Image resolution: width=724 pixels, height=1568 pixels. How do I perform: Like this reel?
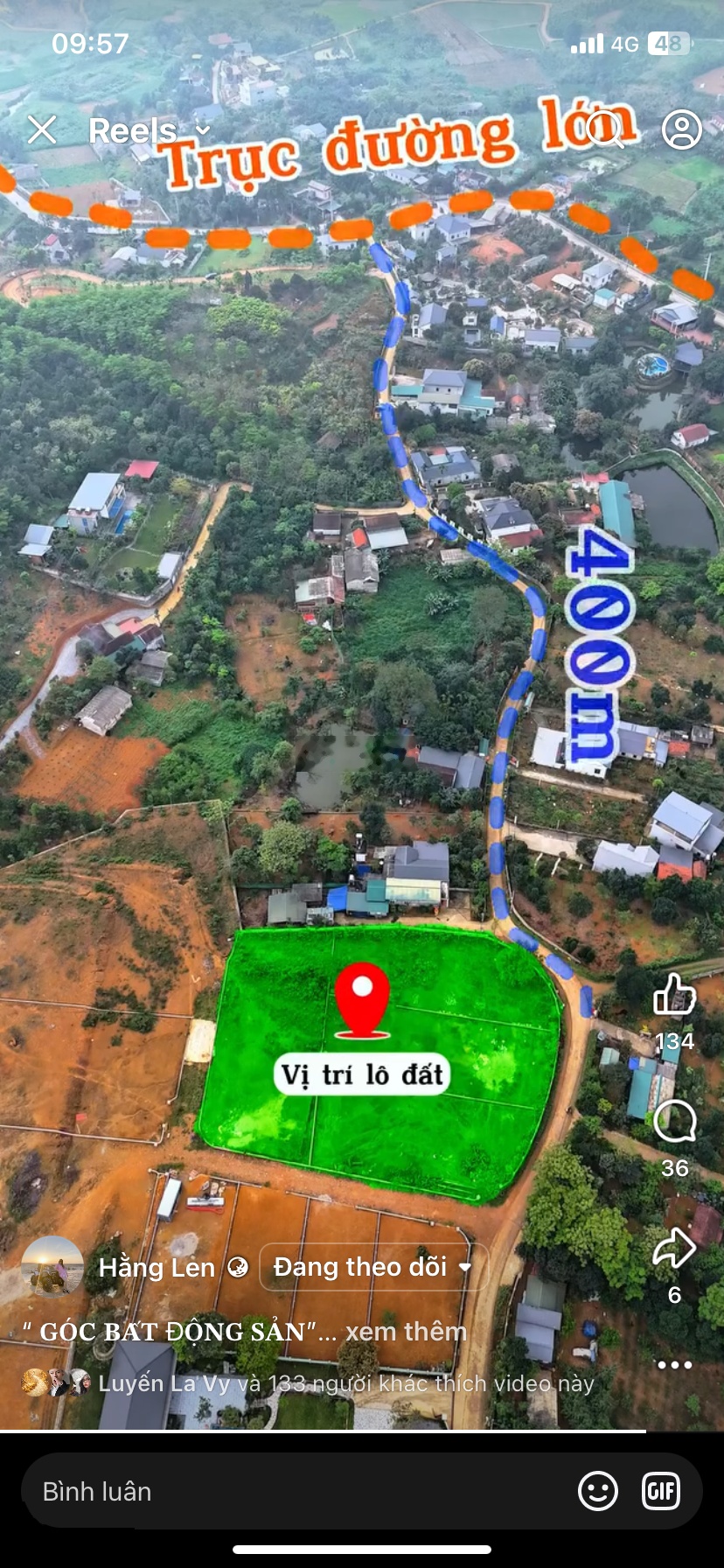[674, 995]
